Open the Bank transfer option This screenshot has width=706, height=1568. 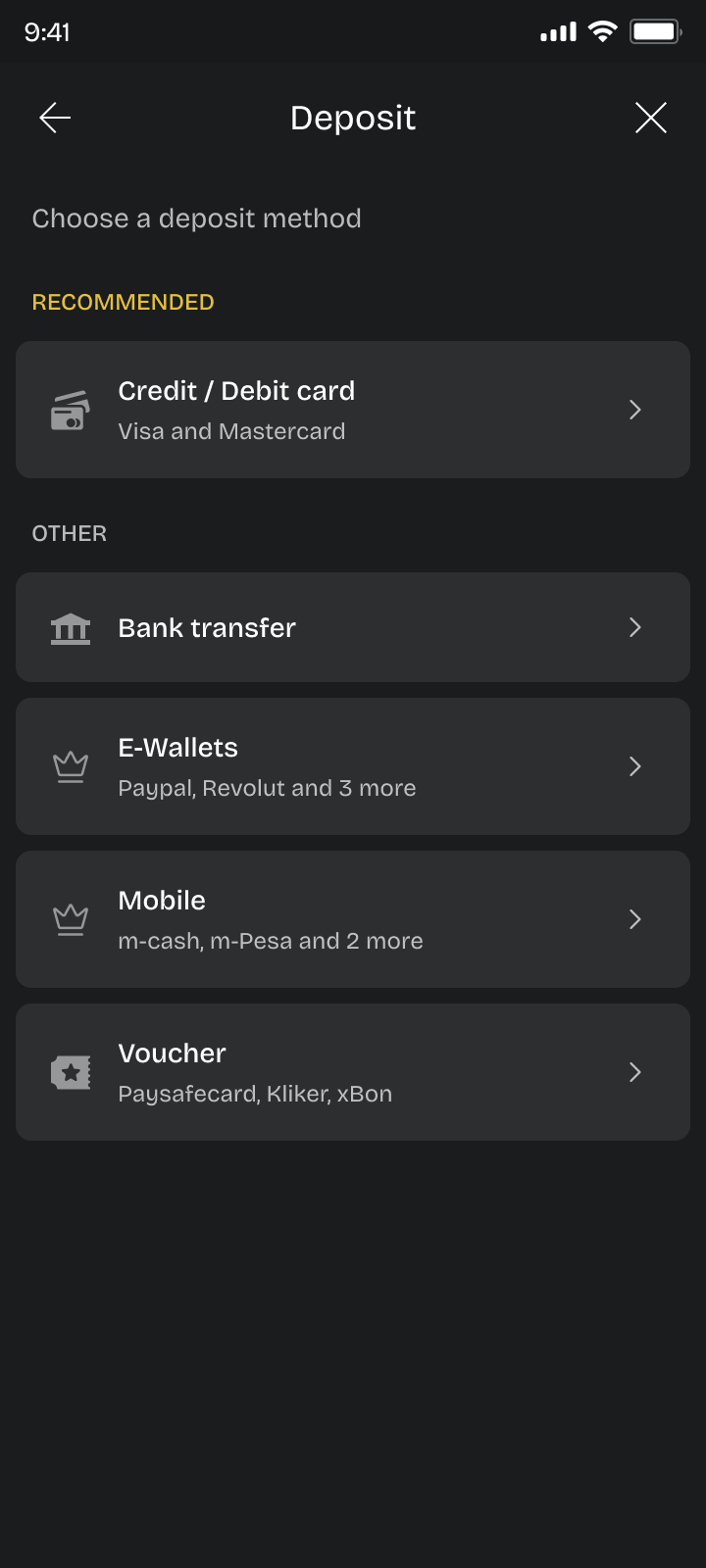[x=353, y=627]
